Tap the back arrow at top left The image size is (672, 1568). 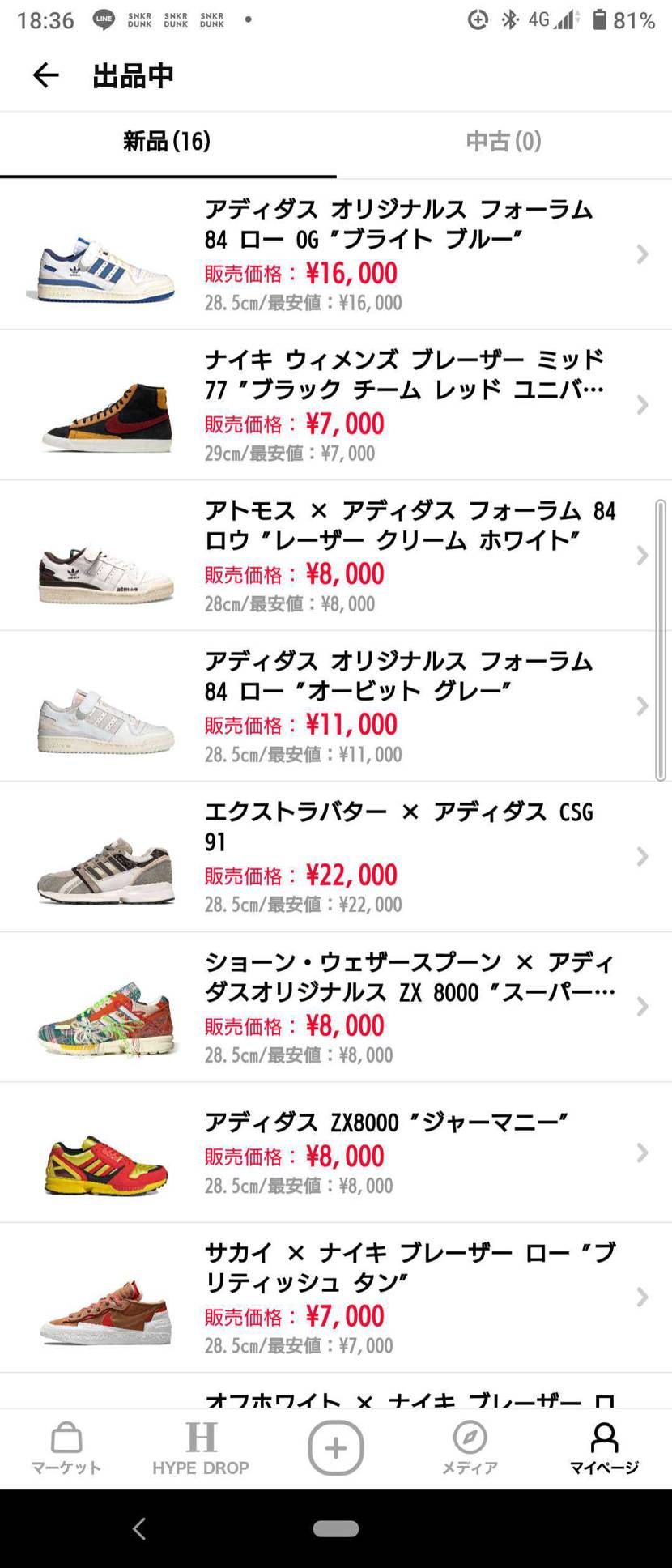(45, 75)
